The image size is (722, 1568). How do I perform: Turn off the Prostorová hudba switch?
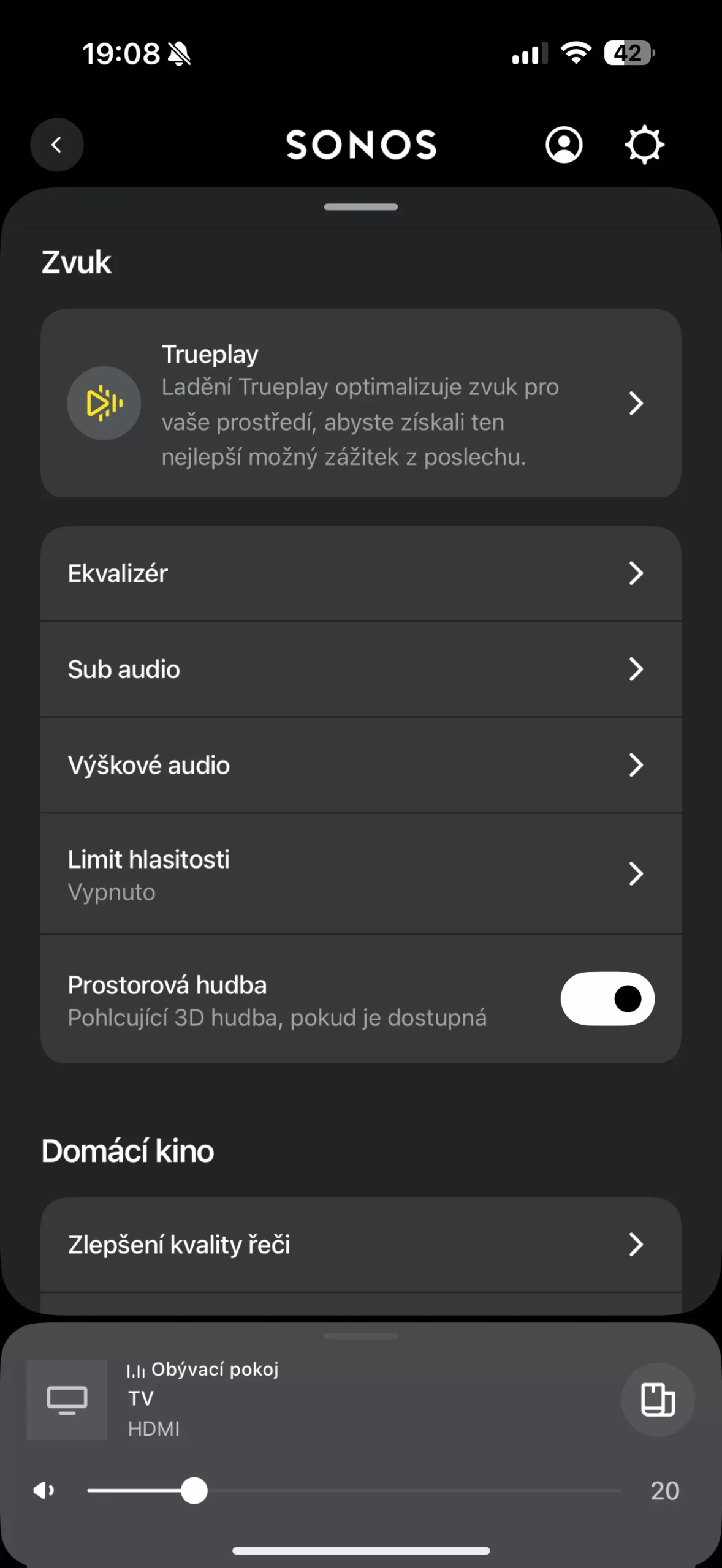tap(607, 999)
